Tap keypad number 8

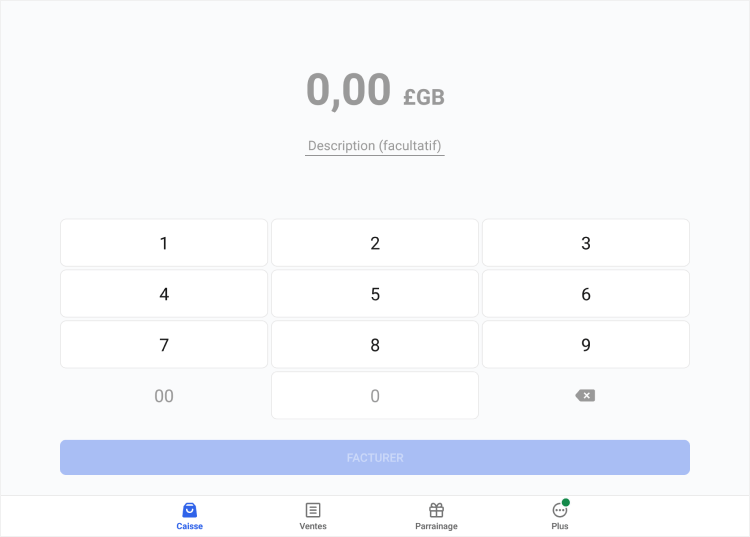click(375, 345)
